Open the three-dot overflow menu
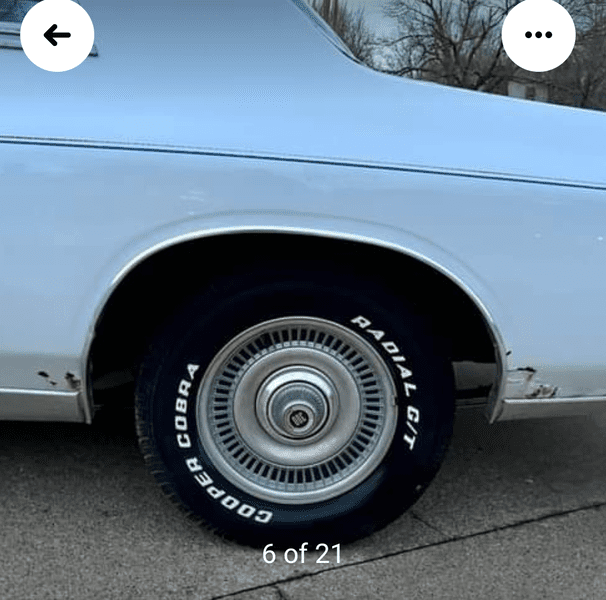Viewport: 606px width, 600px height. coord(538,35)
